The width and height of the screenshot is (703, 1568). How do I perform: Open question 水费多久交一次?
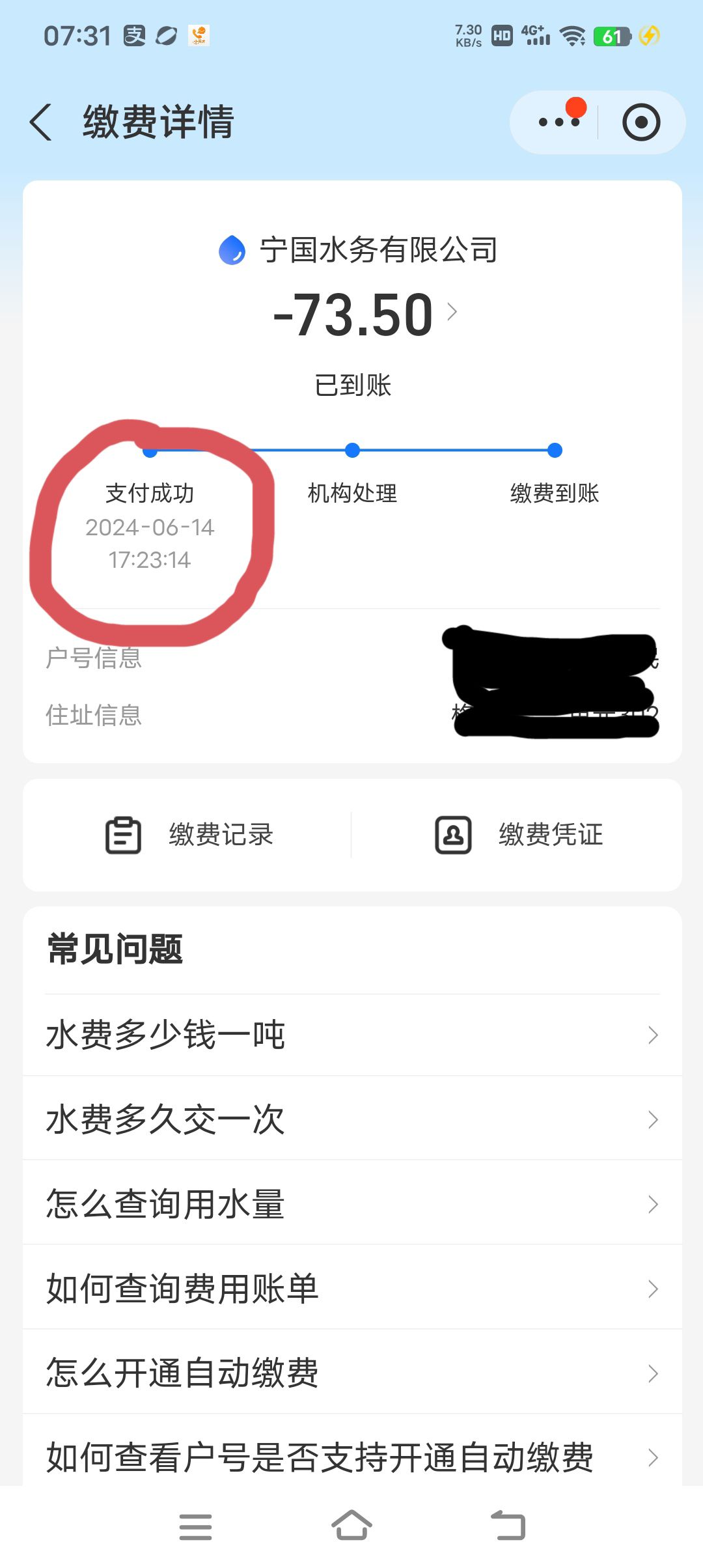[x=351, y=1119]
